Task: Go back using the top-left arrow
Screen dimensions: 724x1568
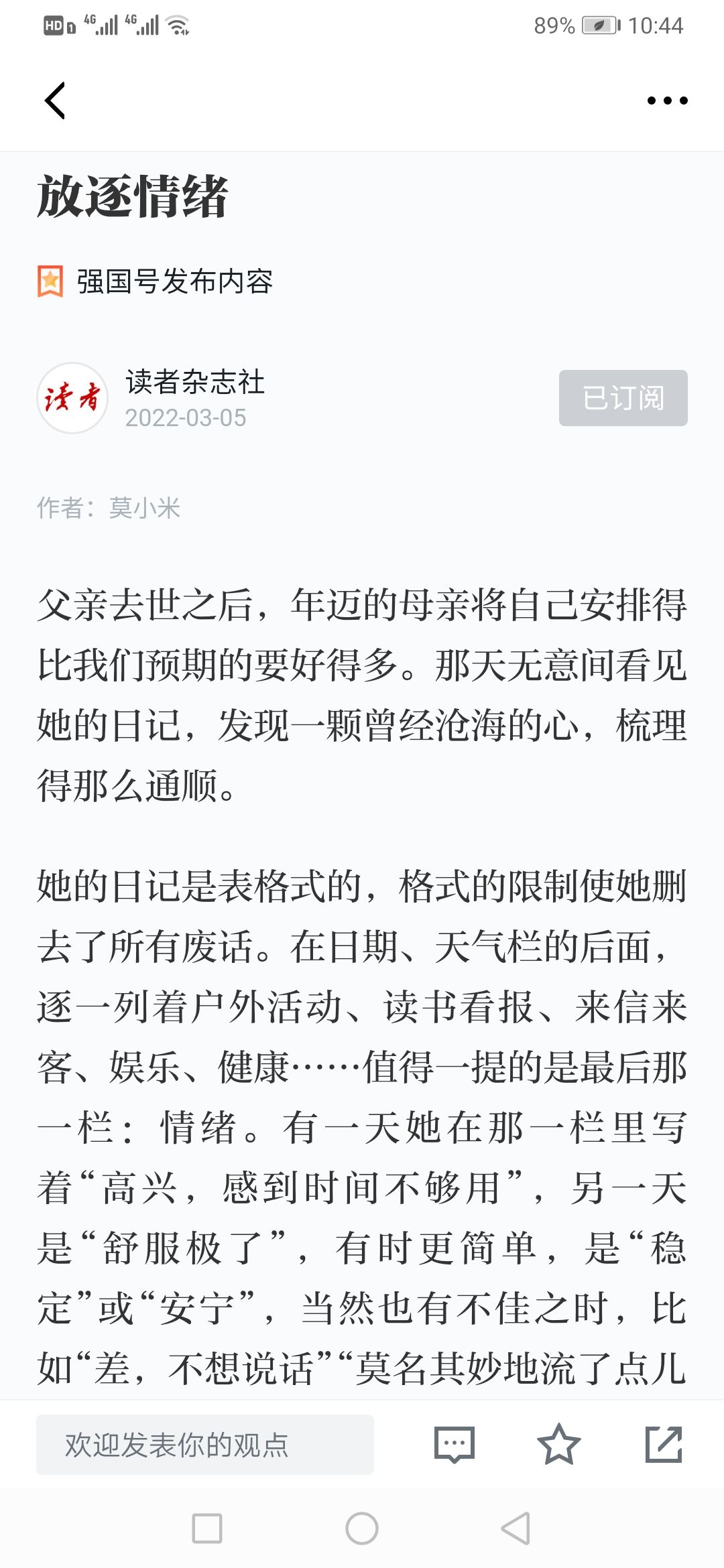Action: (55, 101)
